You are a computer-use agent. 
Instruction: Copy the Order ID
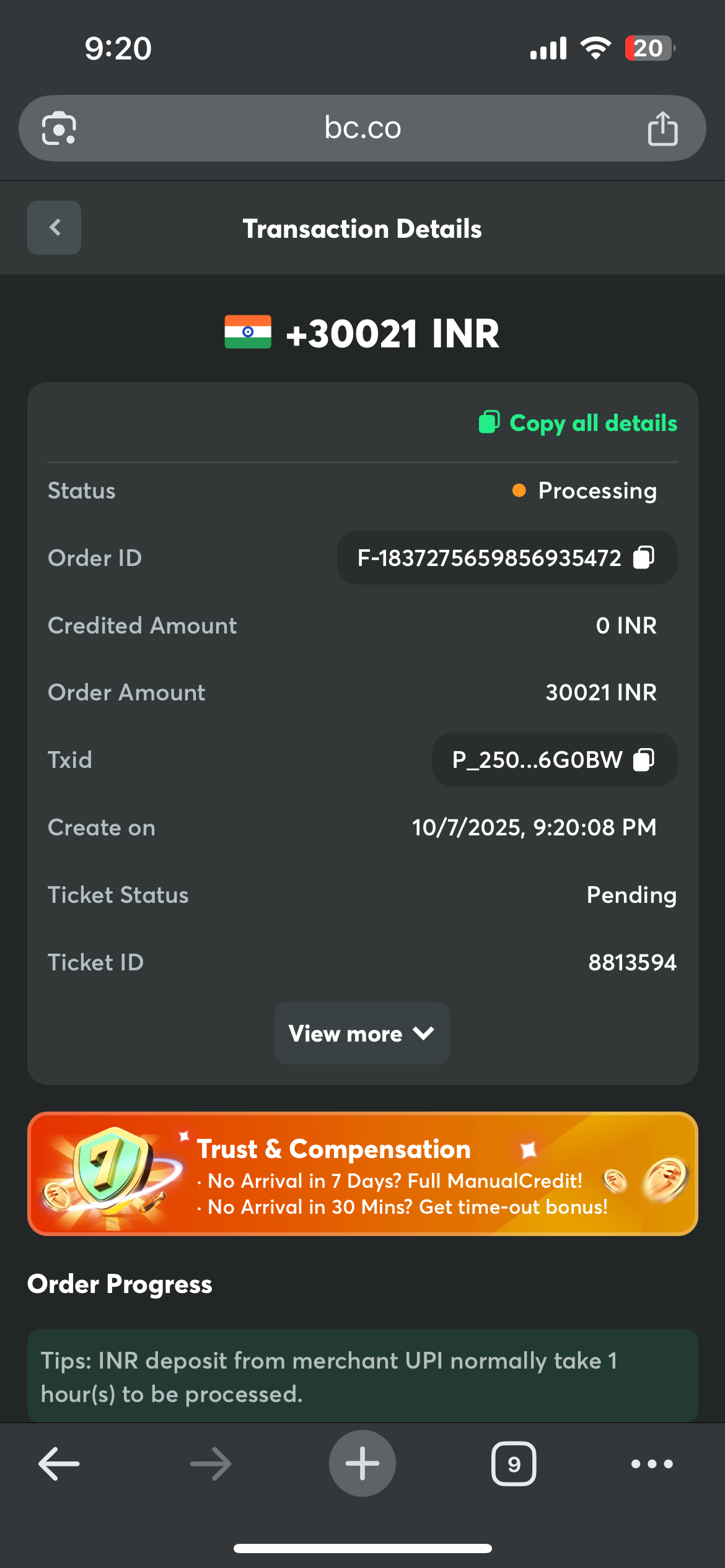(x=644, y=557)
